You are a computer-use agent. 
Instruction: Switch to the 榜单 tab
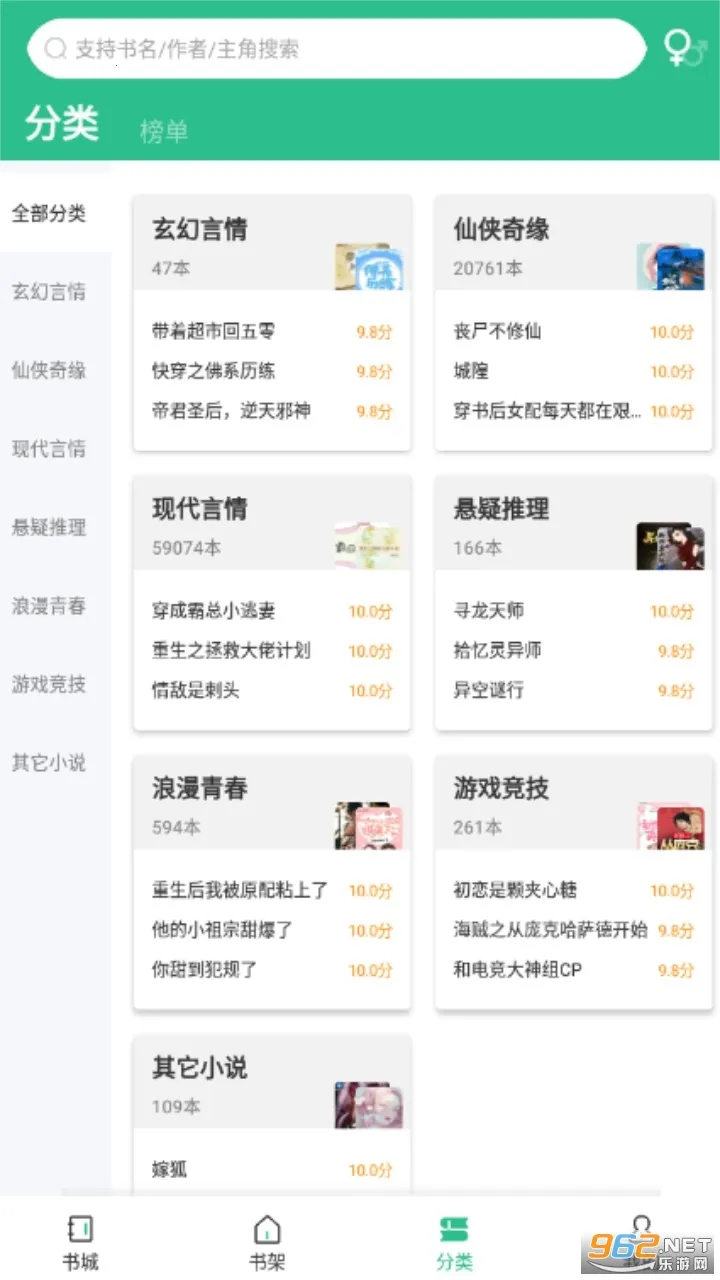tap(164, 131)
